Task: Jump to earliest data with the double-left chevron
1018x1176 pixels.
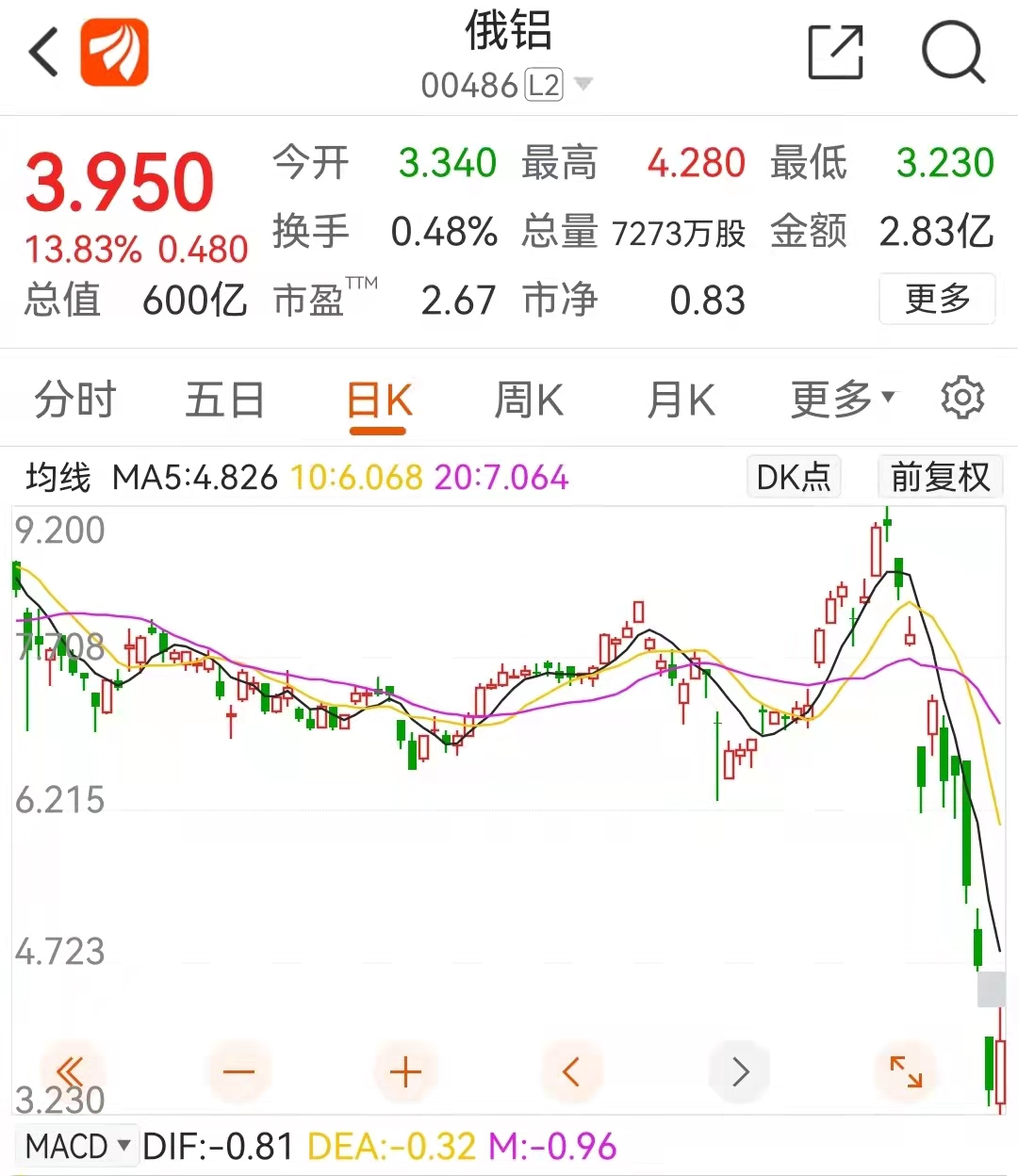Action: (71, 1070)
